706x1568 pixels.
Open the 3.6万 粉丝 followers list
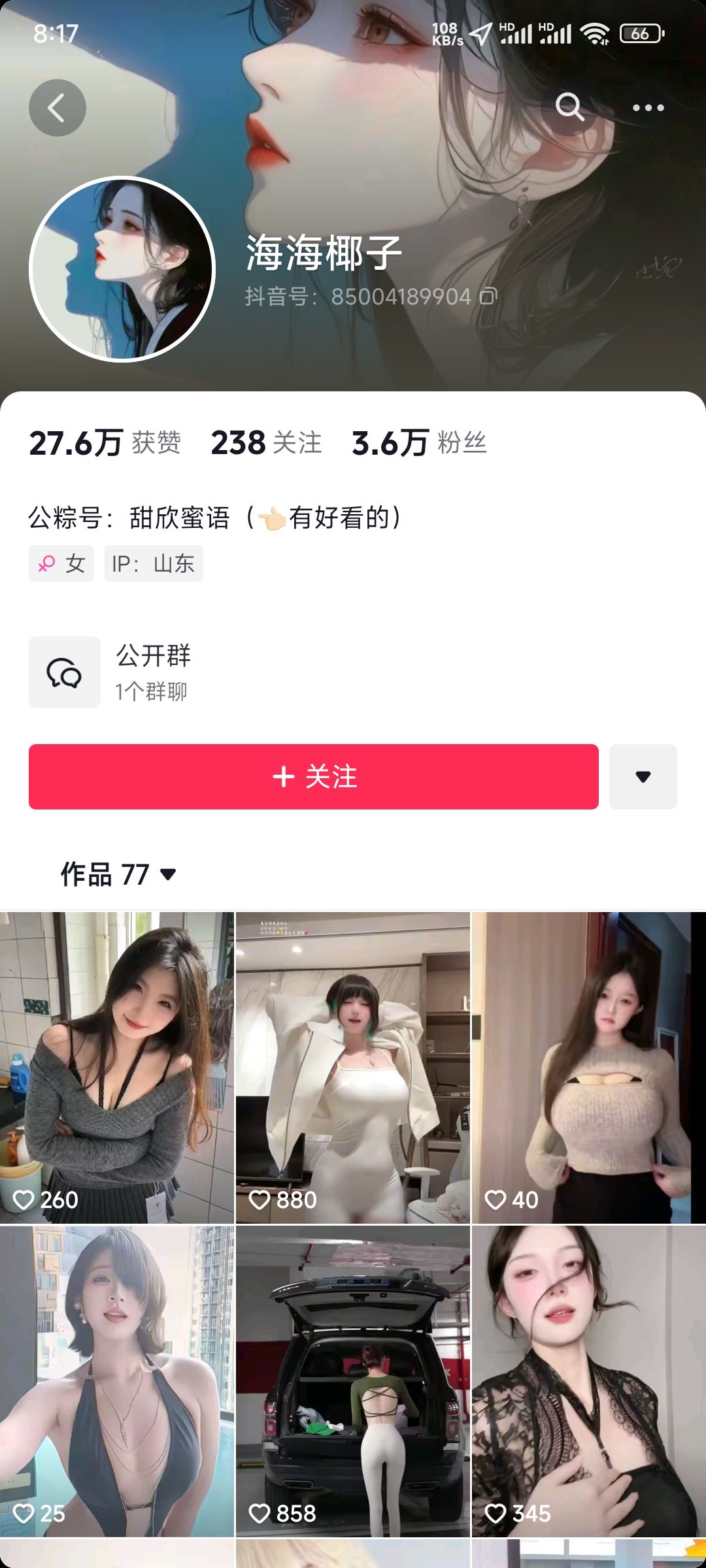pyautogui.click(x=419, y=443)
